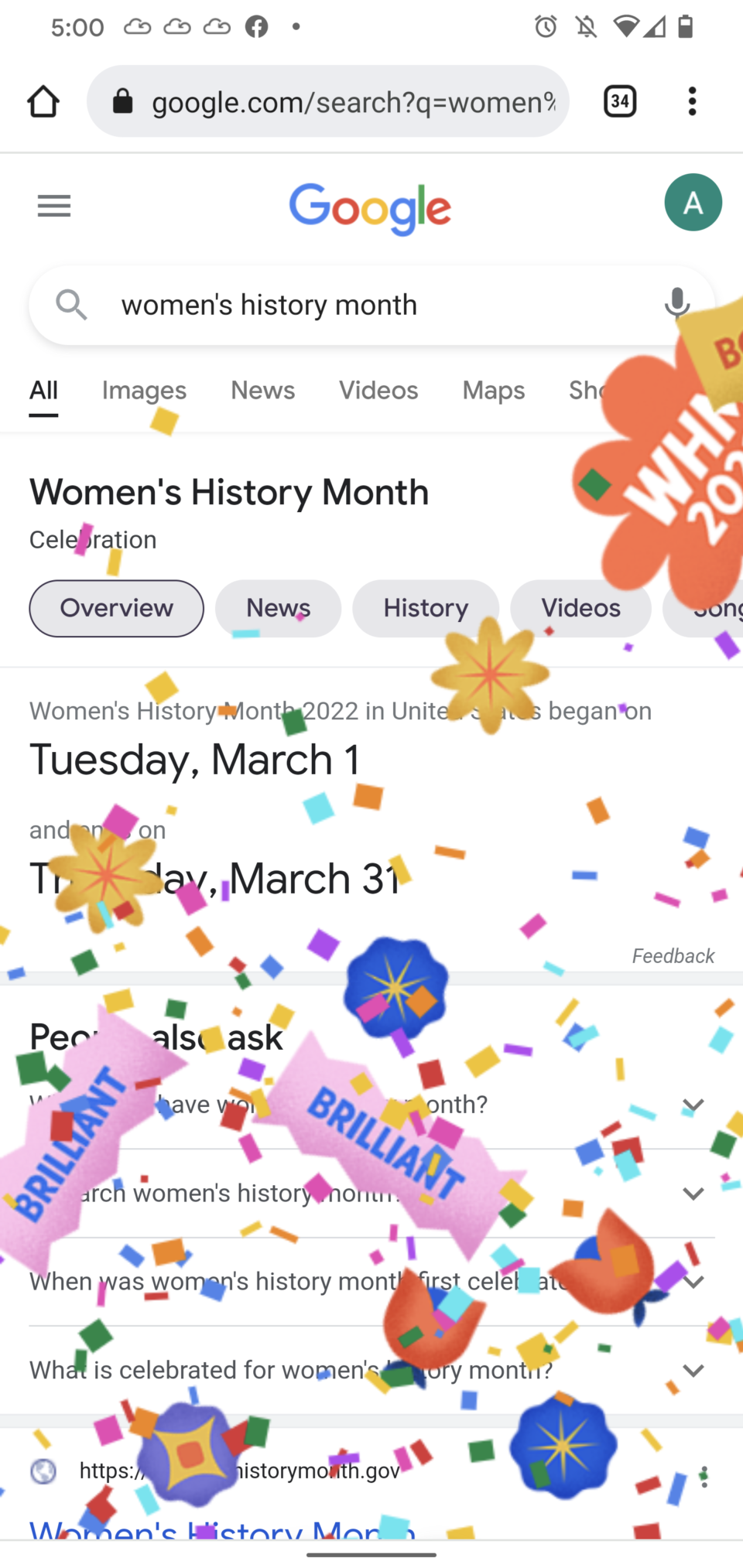
Task: Select the News chip under Women's History Month
Action: (278, 608)
